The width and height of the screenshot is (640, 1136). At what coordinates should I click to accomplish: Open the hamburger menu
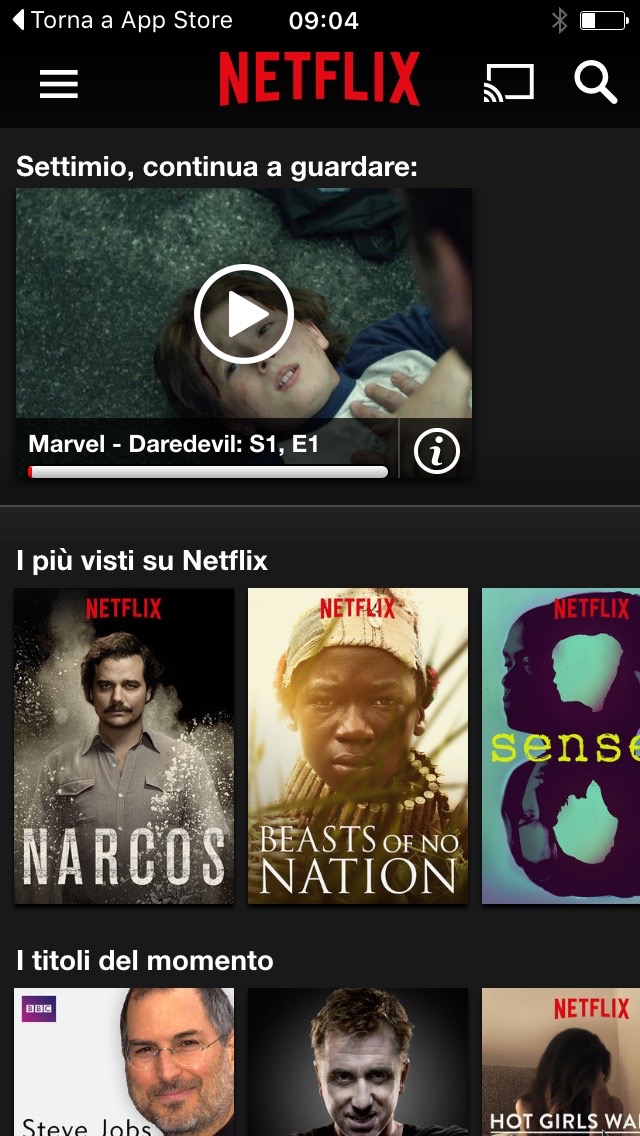point(59,84)
